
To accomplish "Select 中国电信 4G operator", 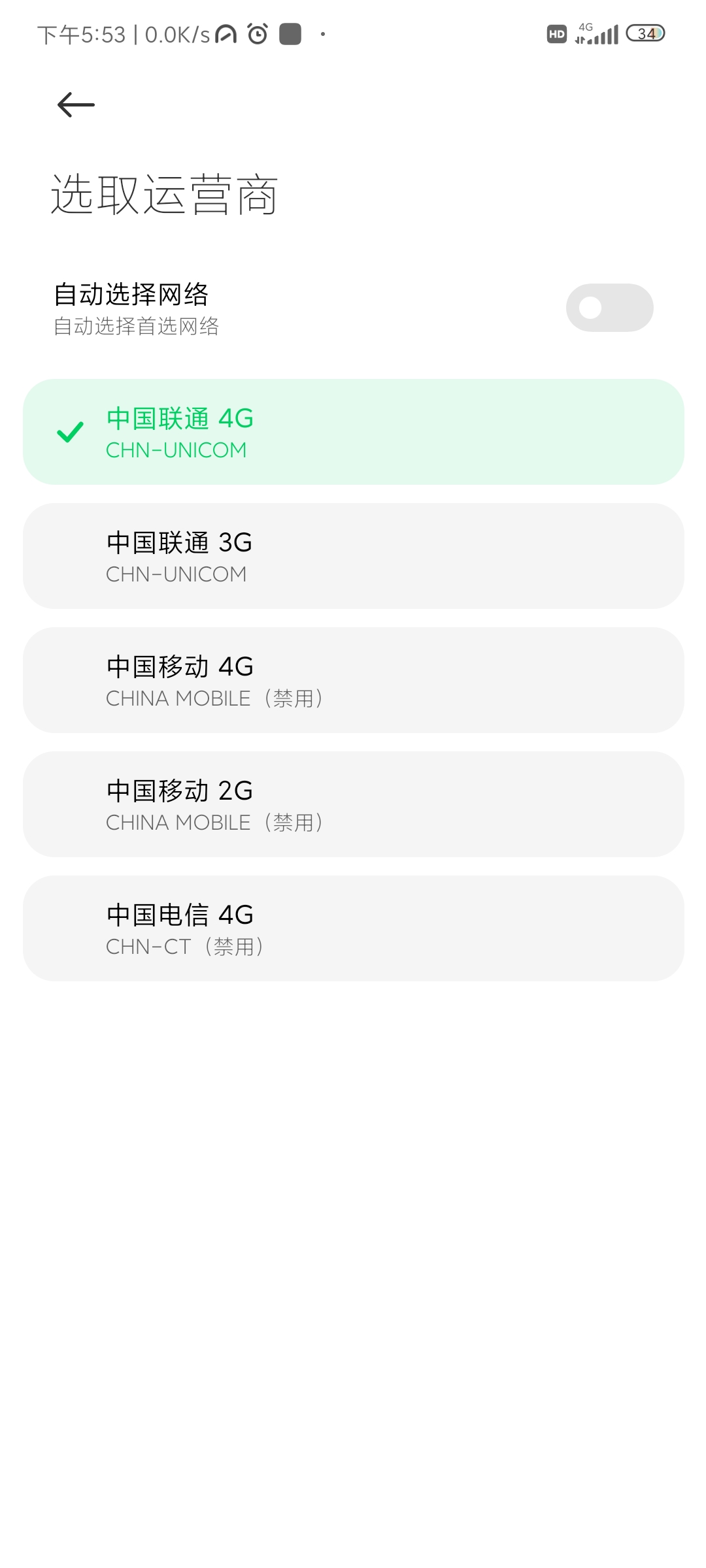I will pyautogui.click(x=354, y=928).
